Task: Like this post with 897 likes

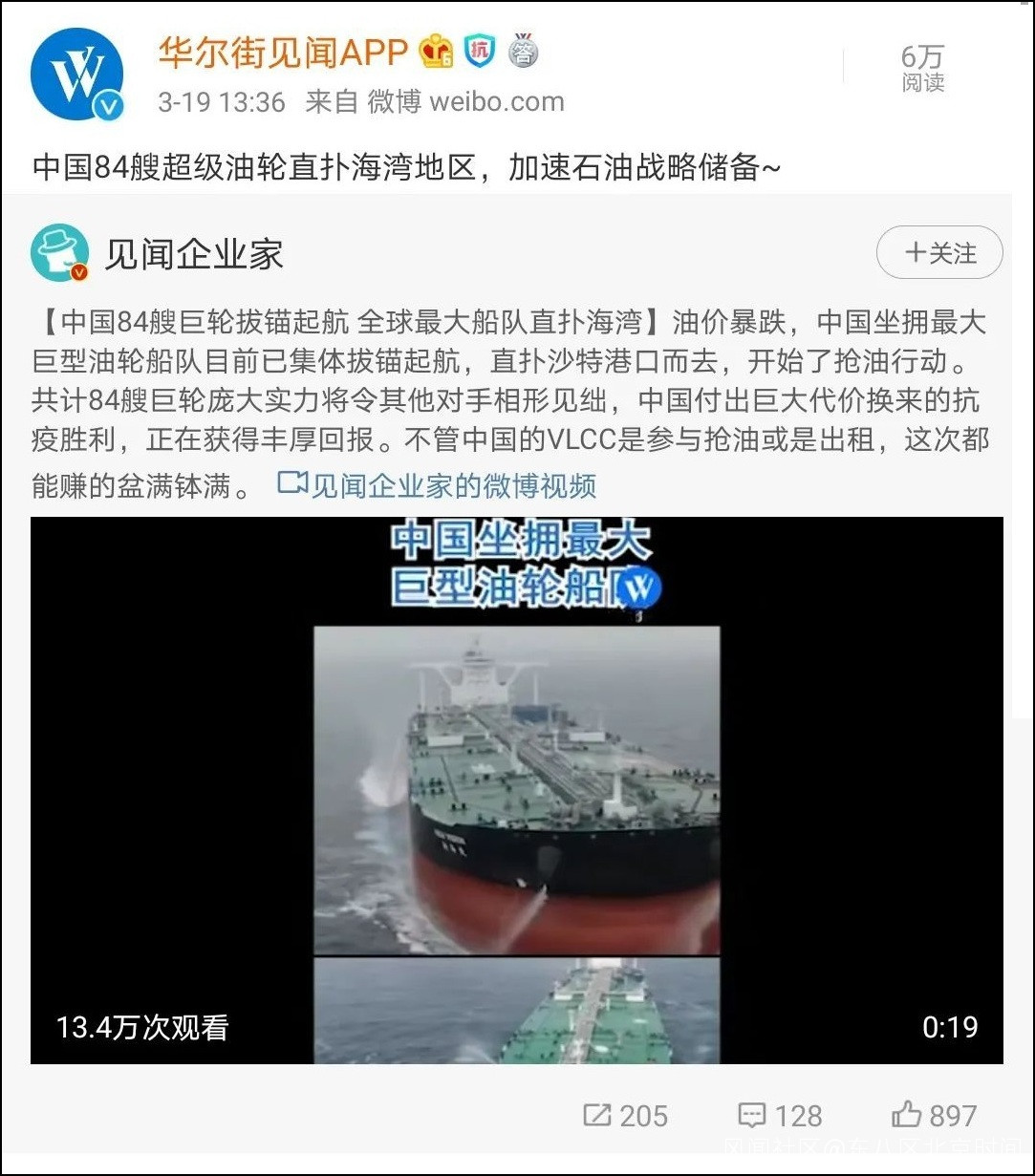Action: pos(934,1115)
